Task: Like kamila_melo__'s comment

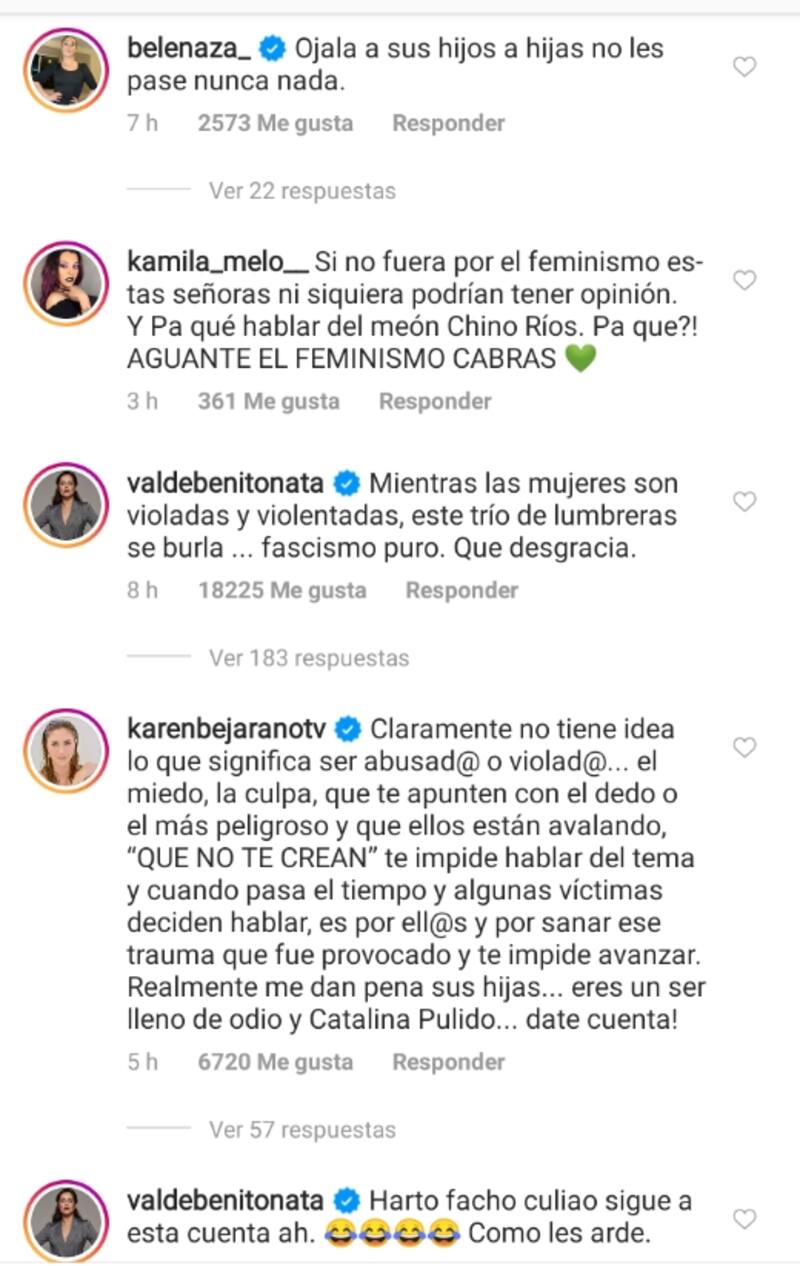Action: pyautogui.click(x=745, y=281)
